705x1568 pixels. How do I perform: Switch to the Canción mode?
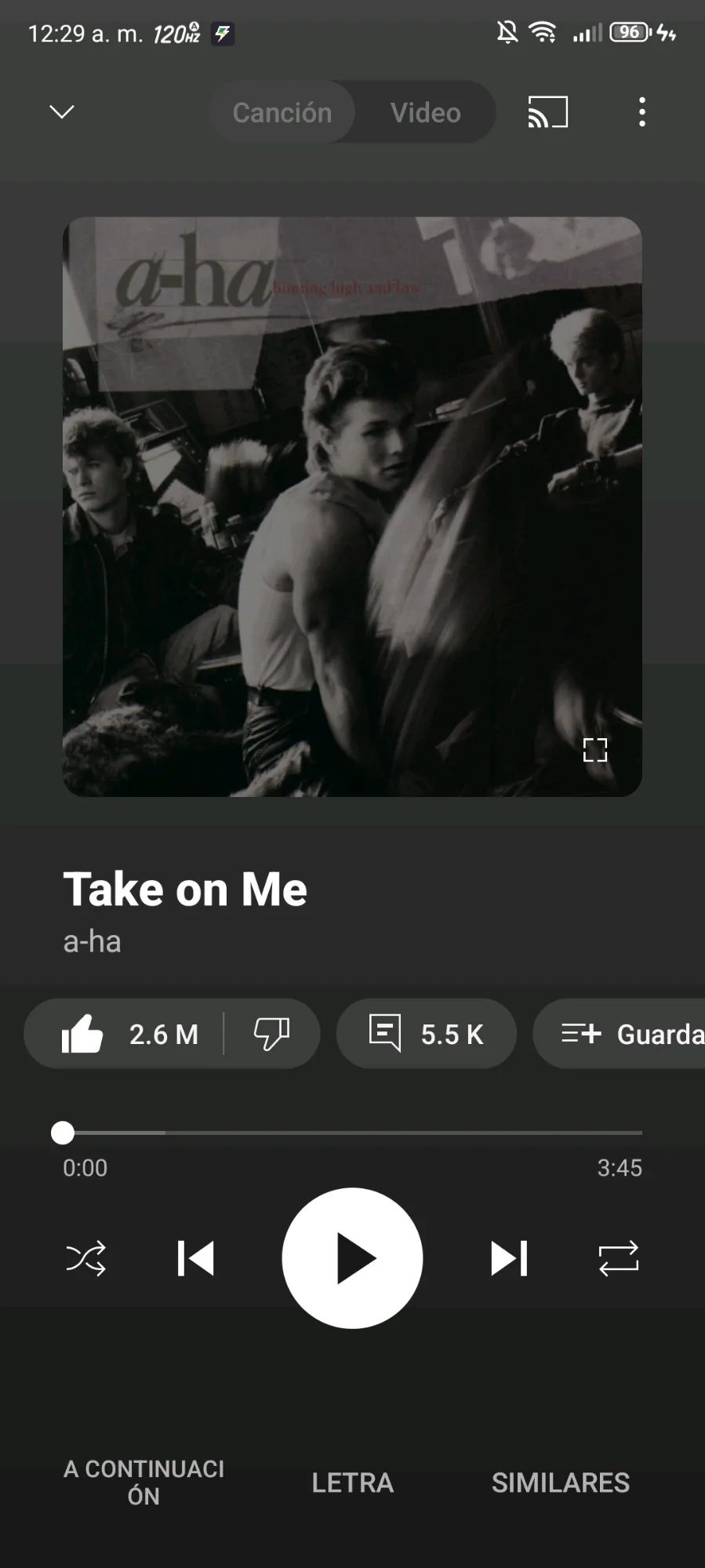[x=282, y=112]
